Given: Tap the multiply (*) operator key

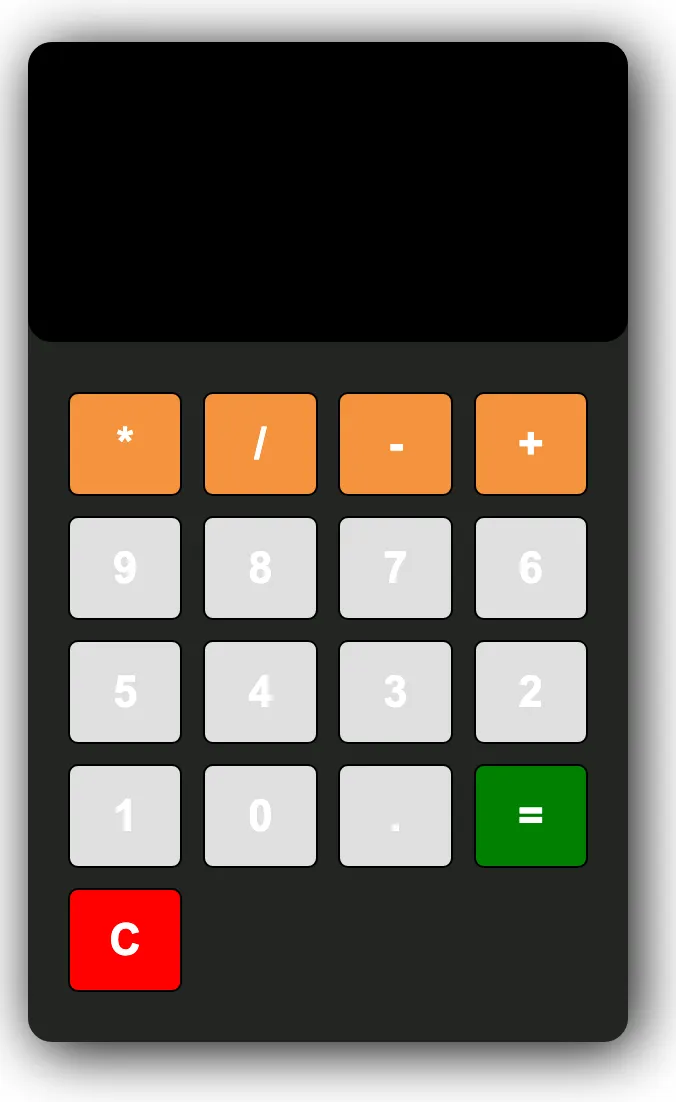Looking at the screenshot, I should point(125,444).
